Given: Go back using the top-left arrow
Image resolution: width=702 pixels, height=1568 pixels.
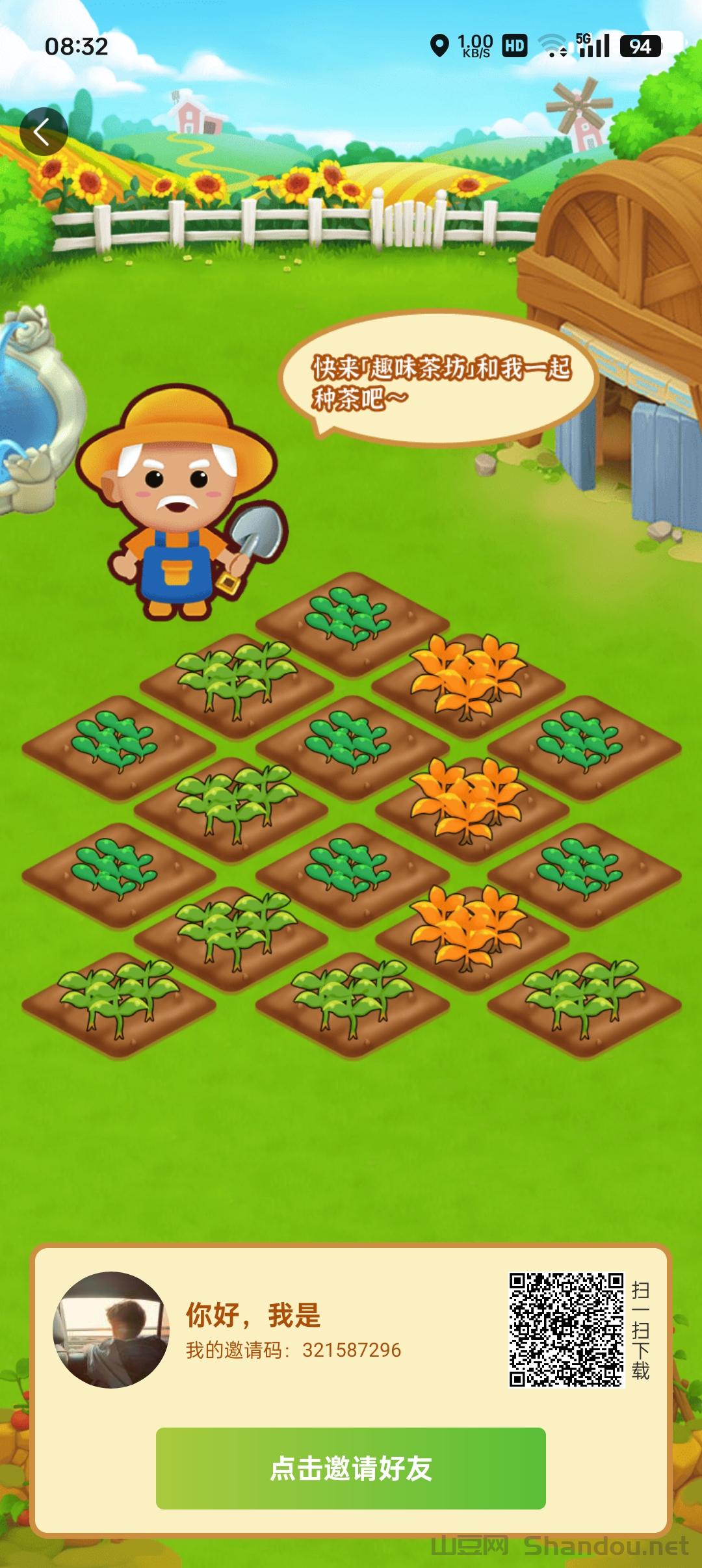Looking at the screenshot, I should coord(44,132).
